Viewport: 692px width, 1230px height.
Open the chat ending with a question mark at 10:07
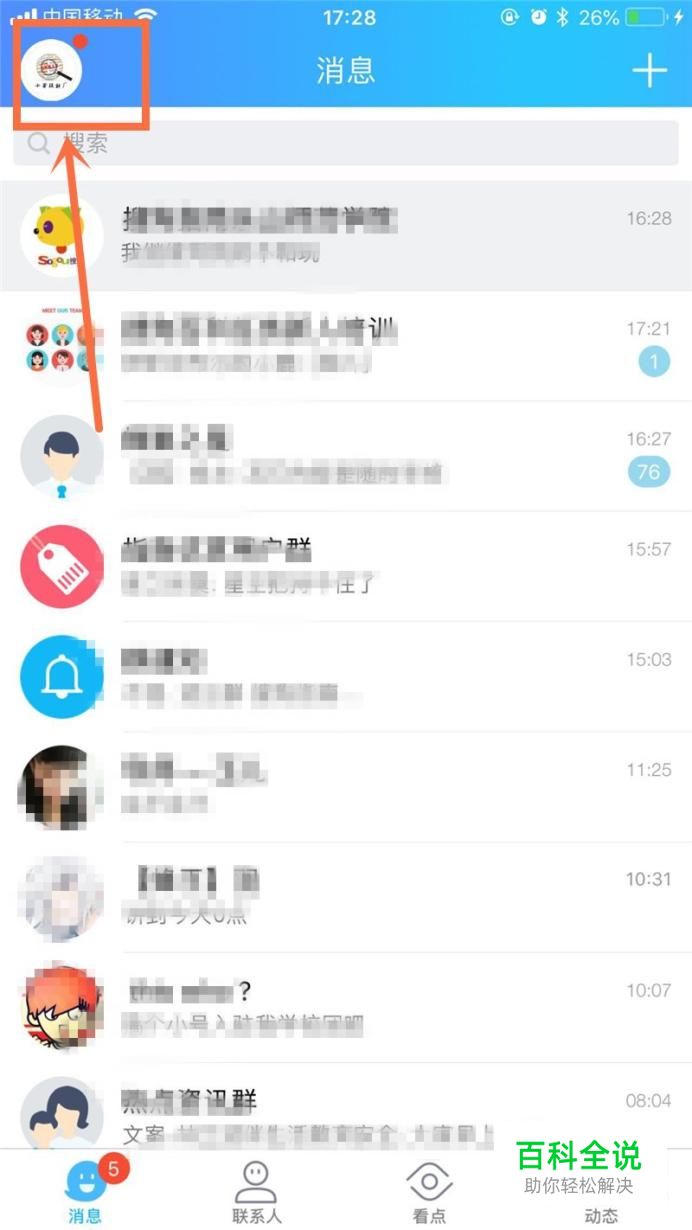[x=345, y=1005]
